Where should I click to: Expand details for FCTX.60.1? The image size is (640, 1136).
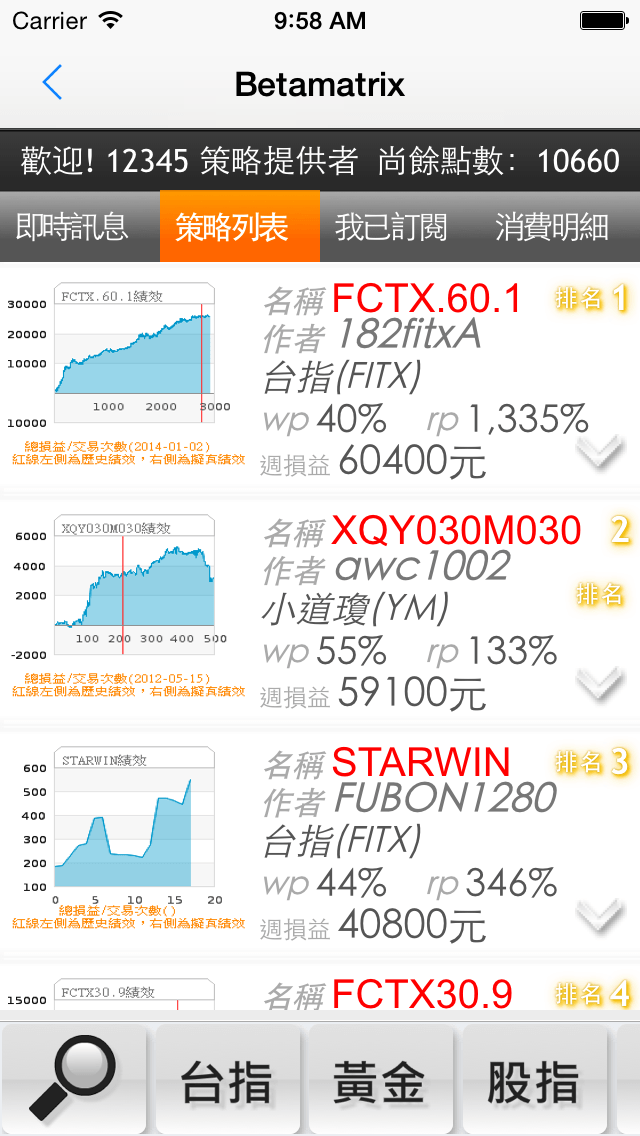[601, 453]
